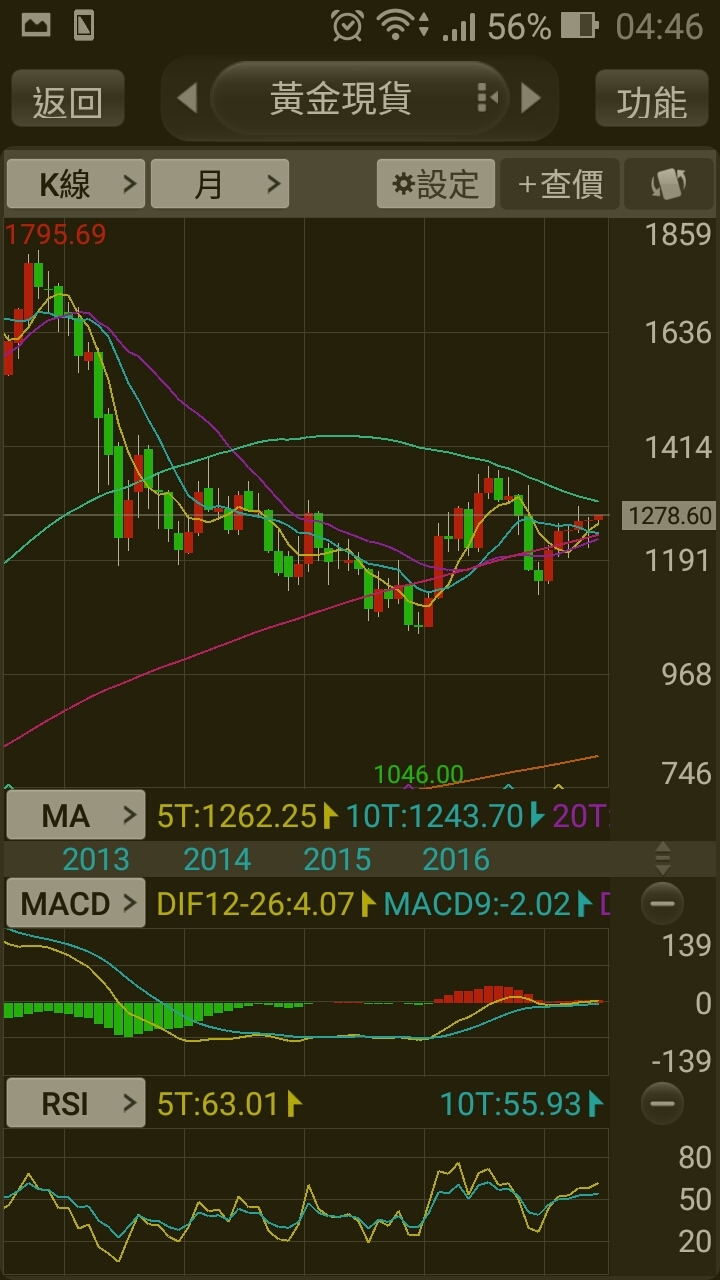This screenshot has width=720, height=1280.
Task: Rotate the chart to landscape
Action: pyautogui.click(x=668, y=184)
